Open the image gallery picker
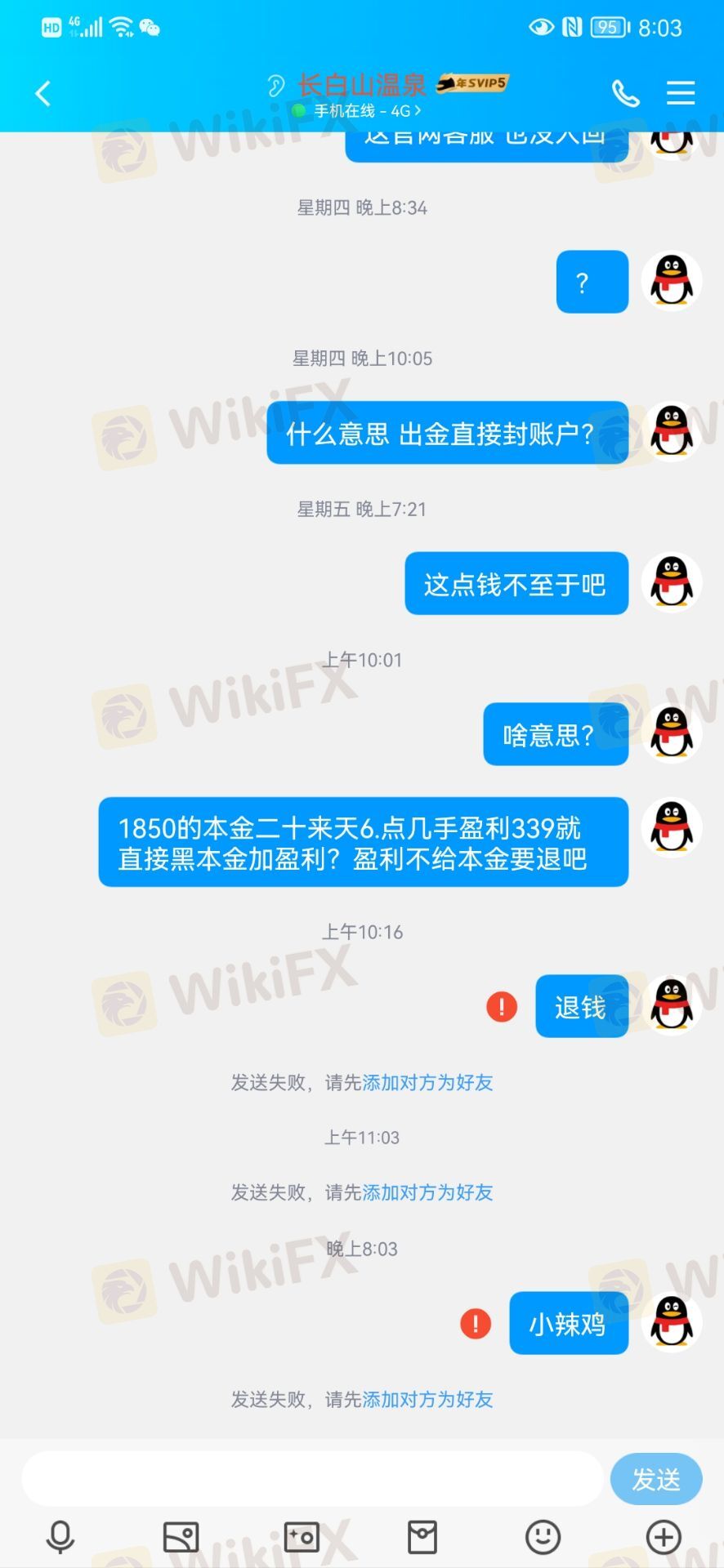The image size is (724, 1568). point(181,1537)
